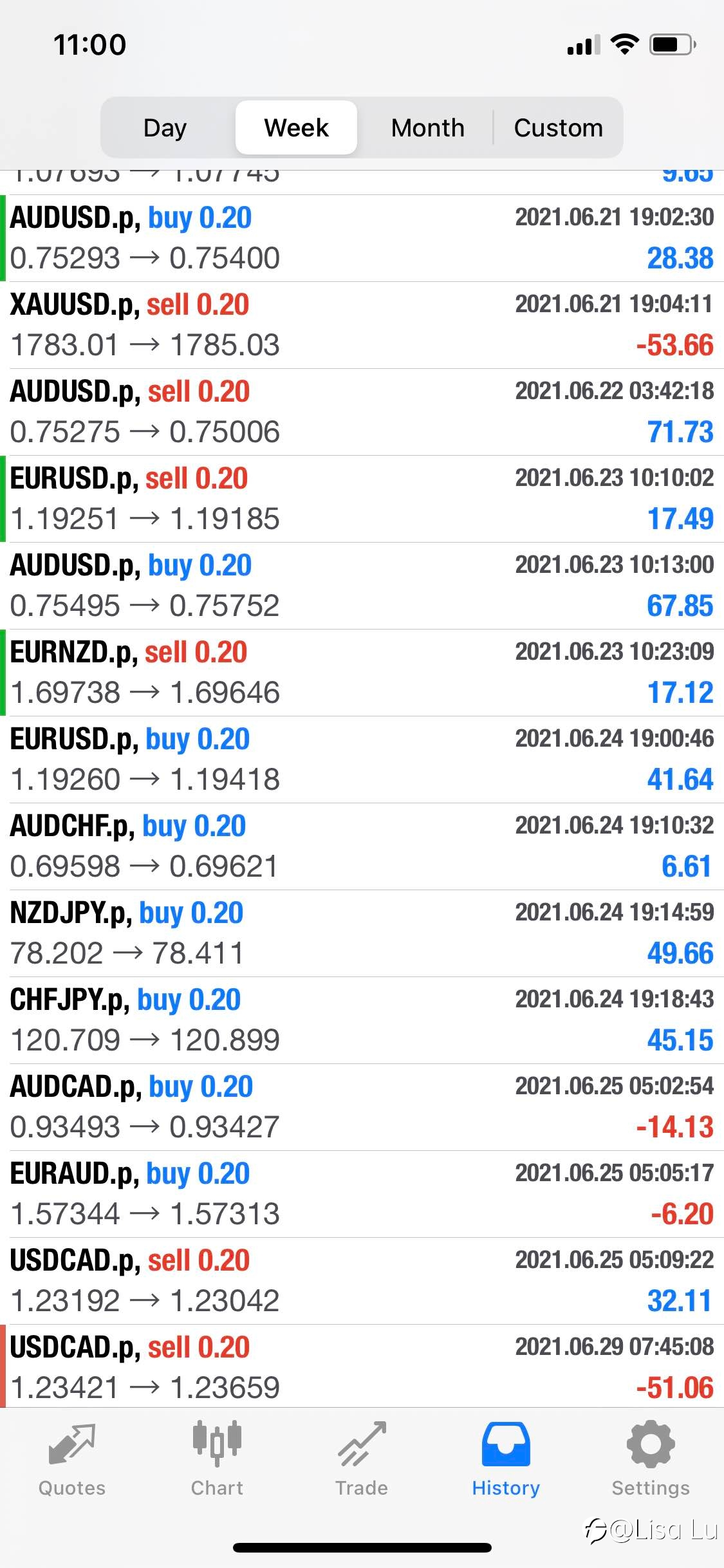Image resolution: width=724 pixels, height=1568 pixels.
Task: Open the Quotes tab
Action: tap(72, 1459)
